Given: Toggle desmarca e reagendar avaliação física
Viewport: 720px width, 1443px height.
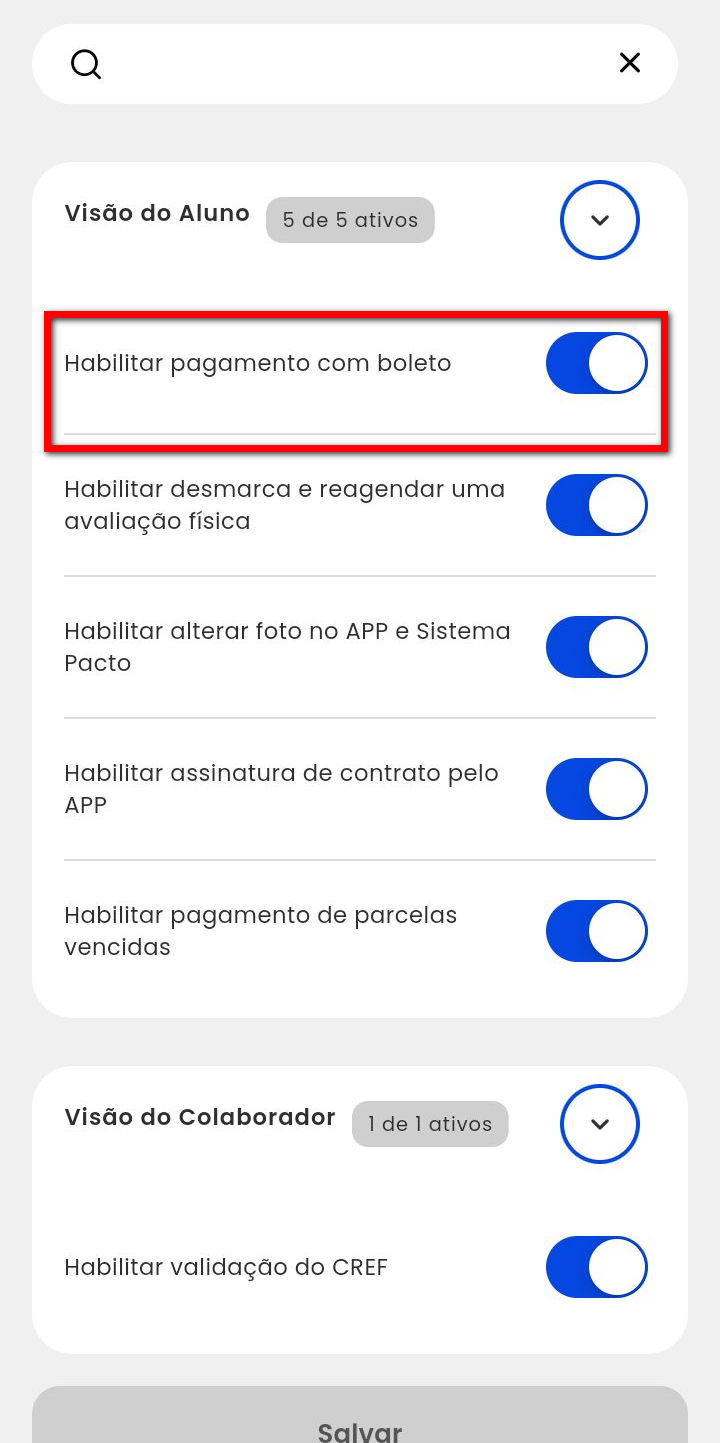Looking at the screenshot, I should click(x=596, y=505).
